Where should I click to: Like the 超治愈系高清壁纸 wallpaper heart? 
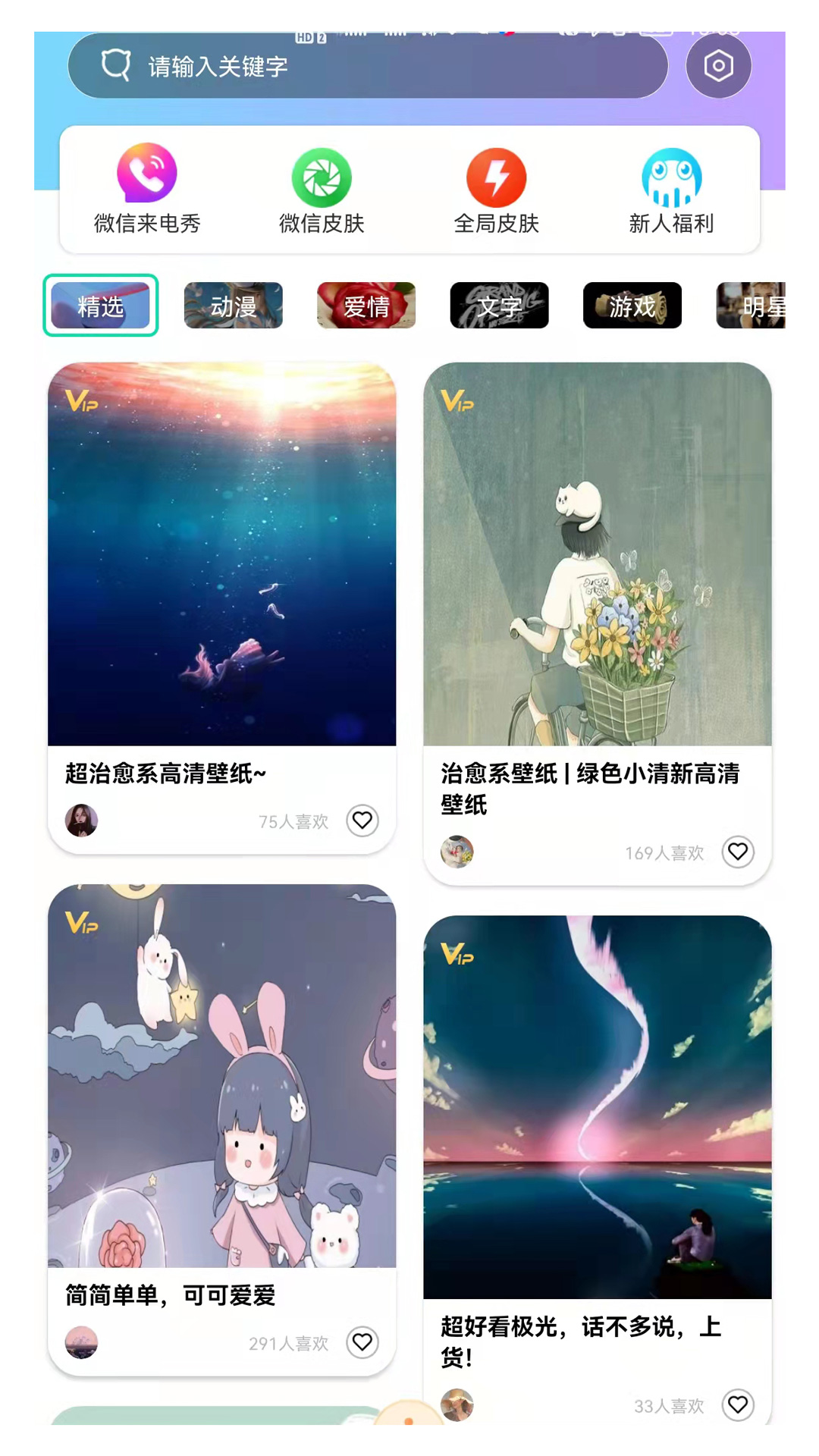tap(363, 820)
